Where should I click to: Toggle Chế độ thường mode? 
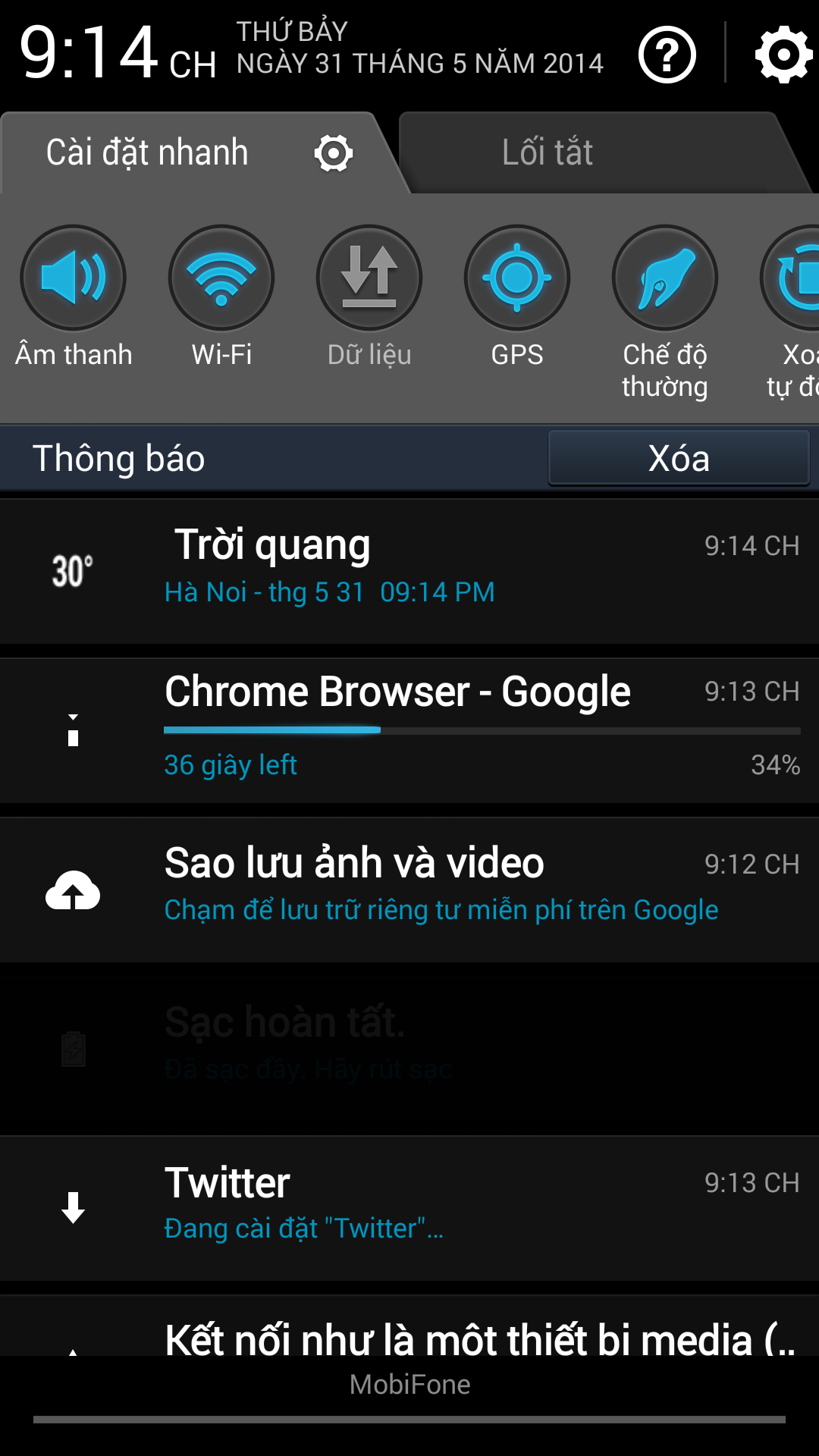(x=665, y=312)
